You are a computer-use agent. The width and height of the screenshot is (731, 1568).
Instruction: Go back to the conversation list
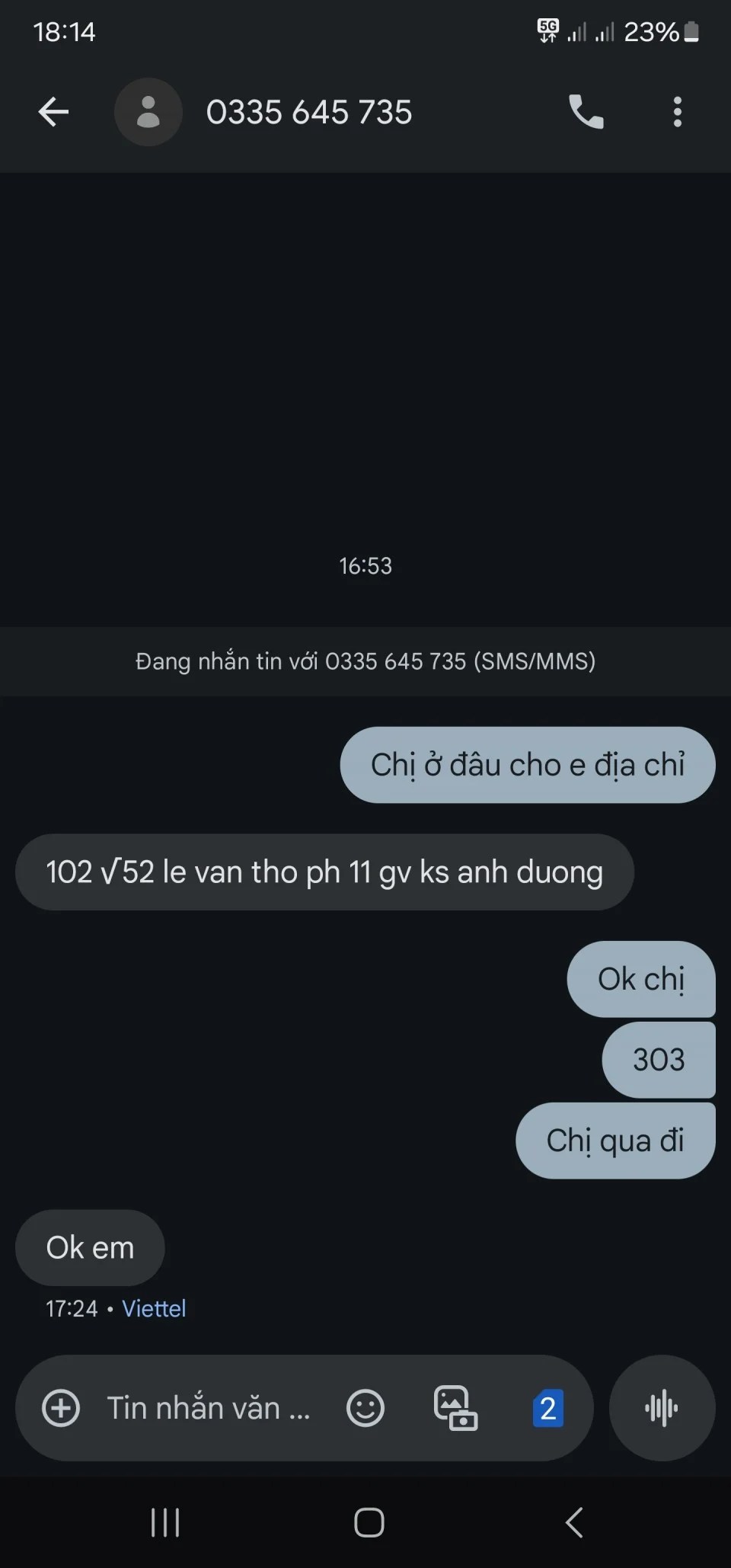point(53,112)
